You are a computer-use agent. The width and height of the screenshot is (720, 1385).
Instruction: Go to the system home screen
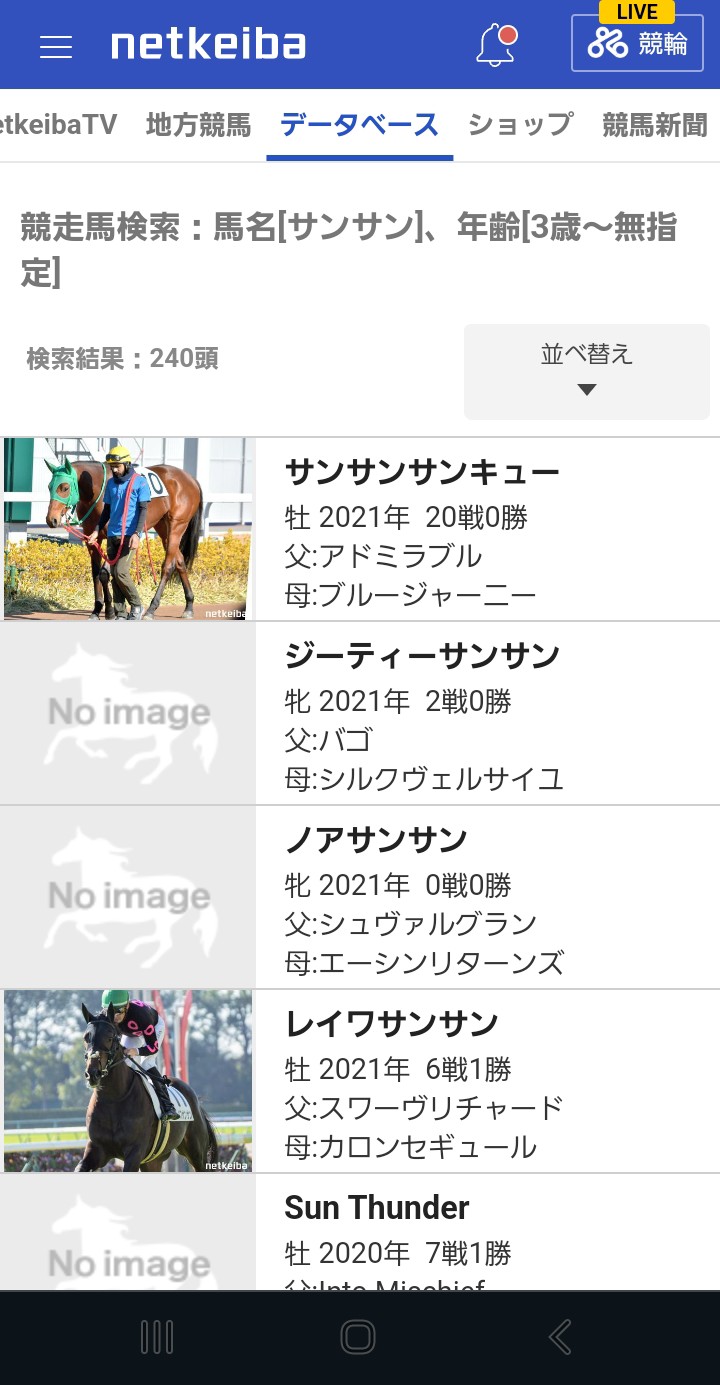click(358, 1337)
